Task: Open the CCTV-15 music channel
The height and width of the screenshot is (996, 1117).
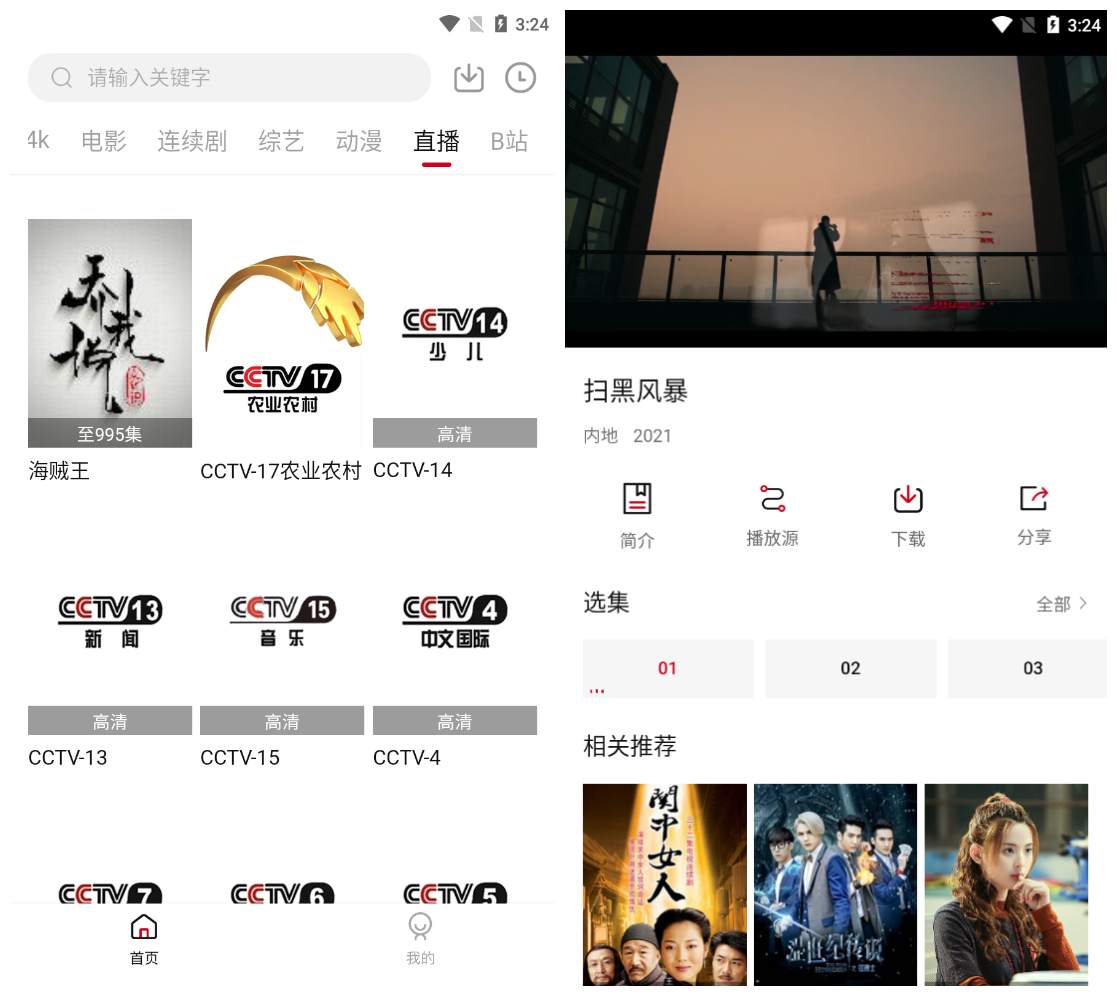Action: (282, 640)
